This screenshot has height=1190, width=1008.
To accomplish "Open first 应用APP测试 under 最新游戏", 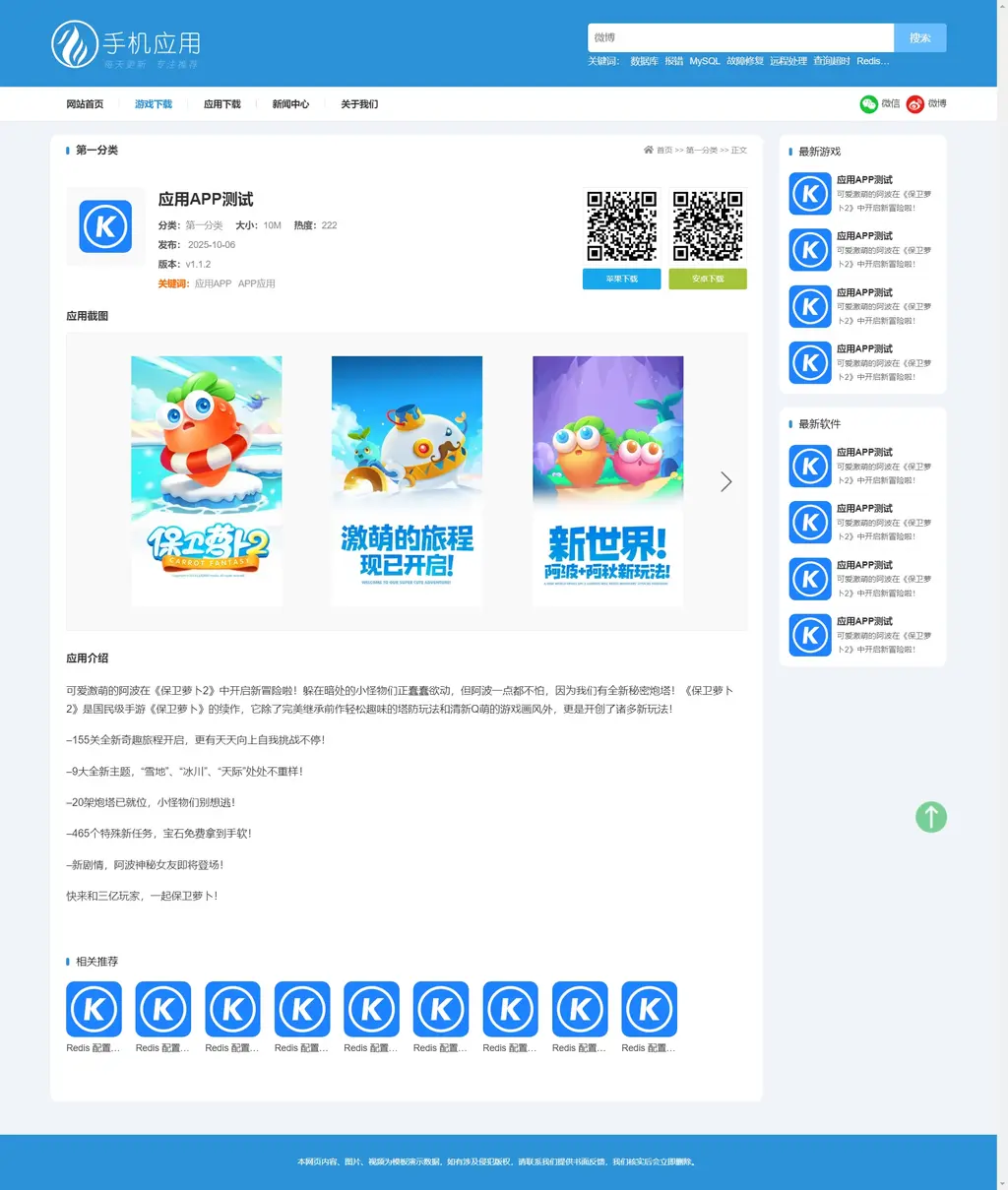I will click(x=864, y=180).
